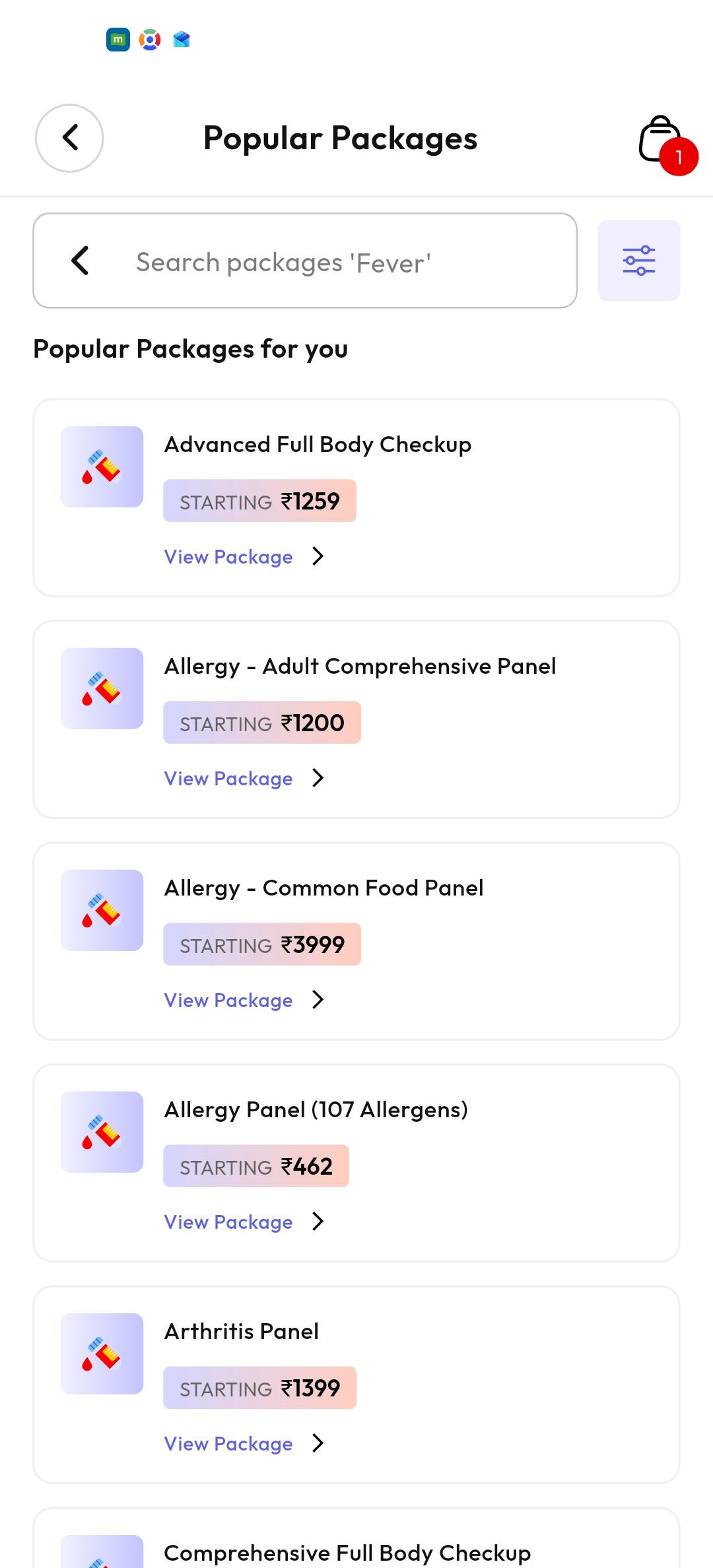
Task: Tap the Arthritis Panel test-tube thumbnail
Action: point(101,1353)
